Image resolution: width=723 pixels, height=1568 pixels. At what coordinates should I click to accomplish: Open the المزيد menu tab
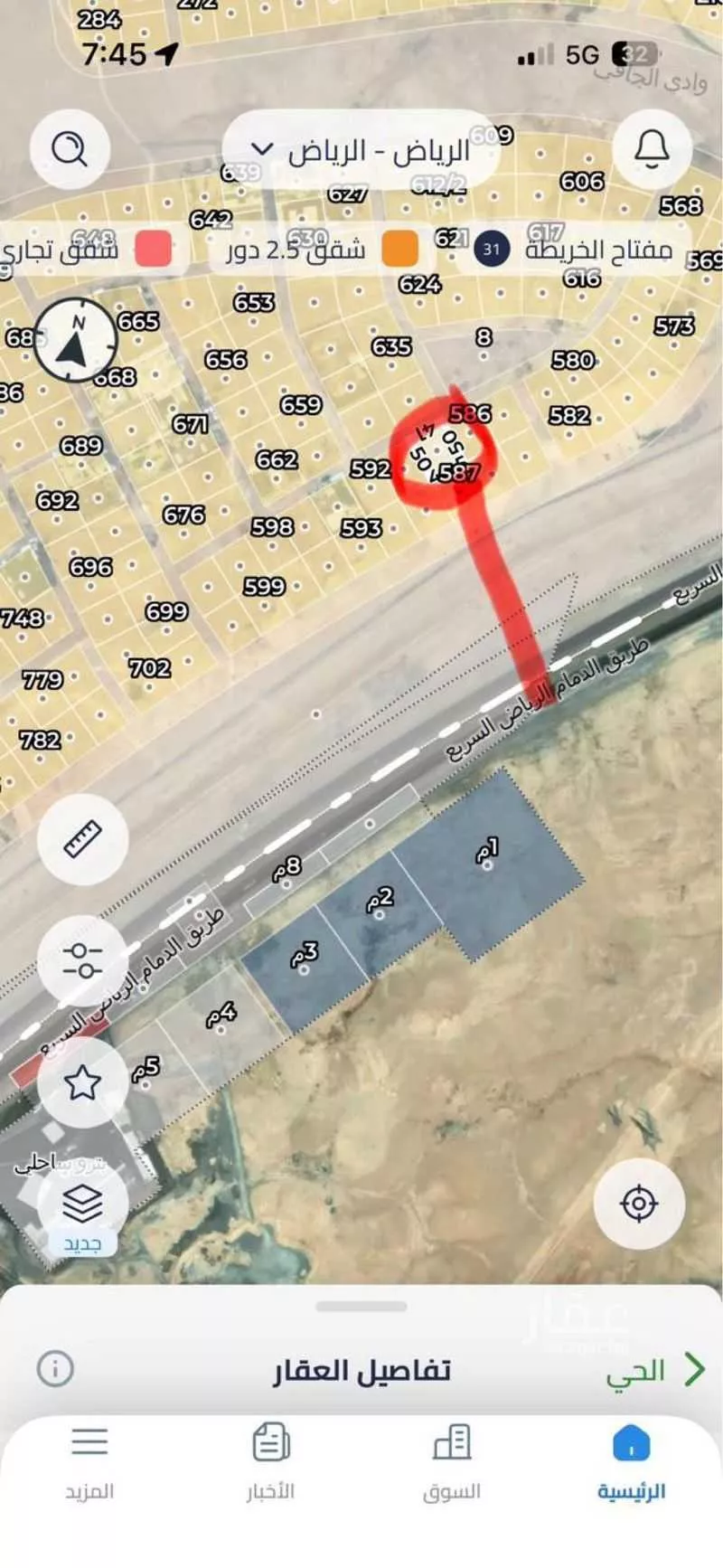pyautogui.click(x=89, y=1460)
